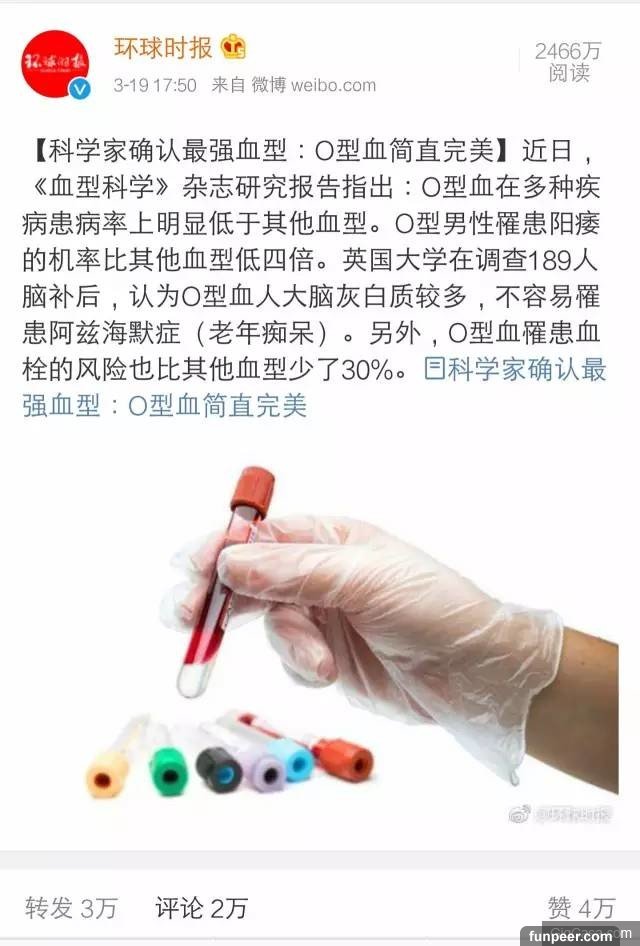Image resolution: width=640 pixels, height=946 pixels.
Task: Open the linked article 科学家确认最强血型
Action: point(314,387)
